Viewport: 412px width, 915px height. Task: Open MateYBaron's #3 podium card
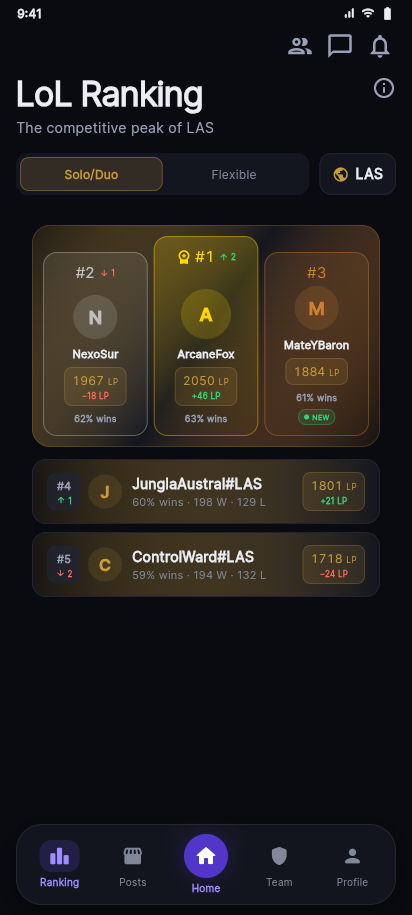[316, 344]
